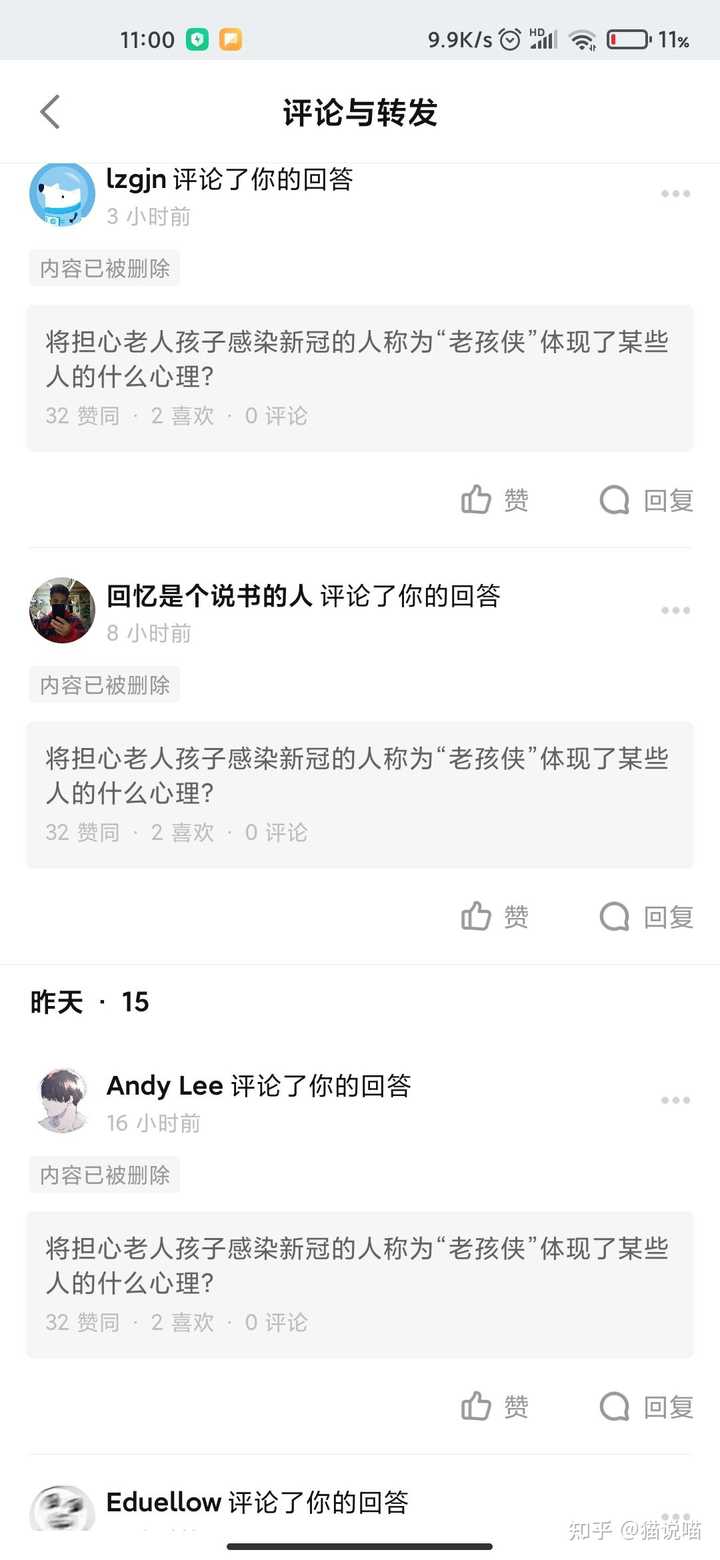720x1560 pixels.
Task: Open the overflow menu for 回忆是个说书的人's comment
Action: coord(676,610)
